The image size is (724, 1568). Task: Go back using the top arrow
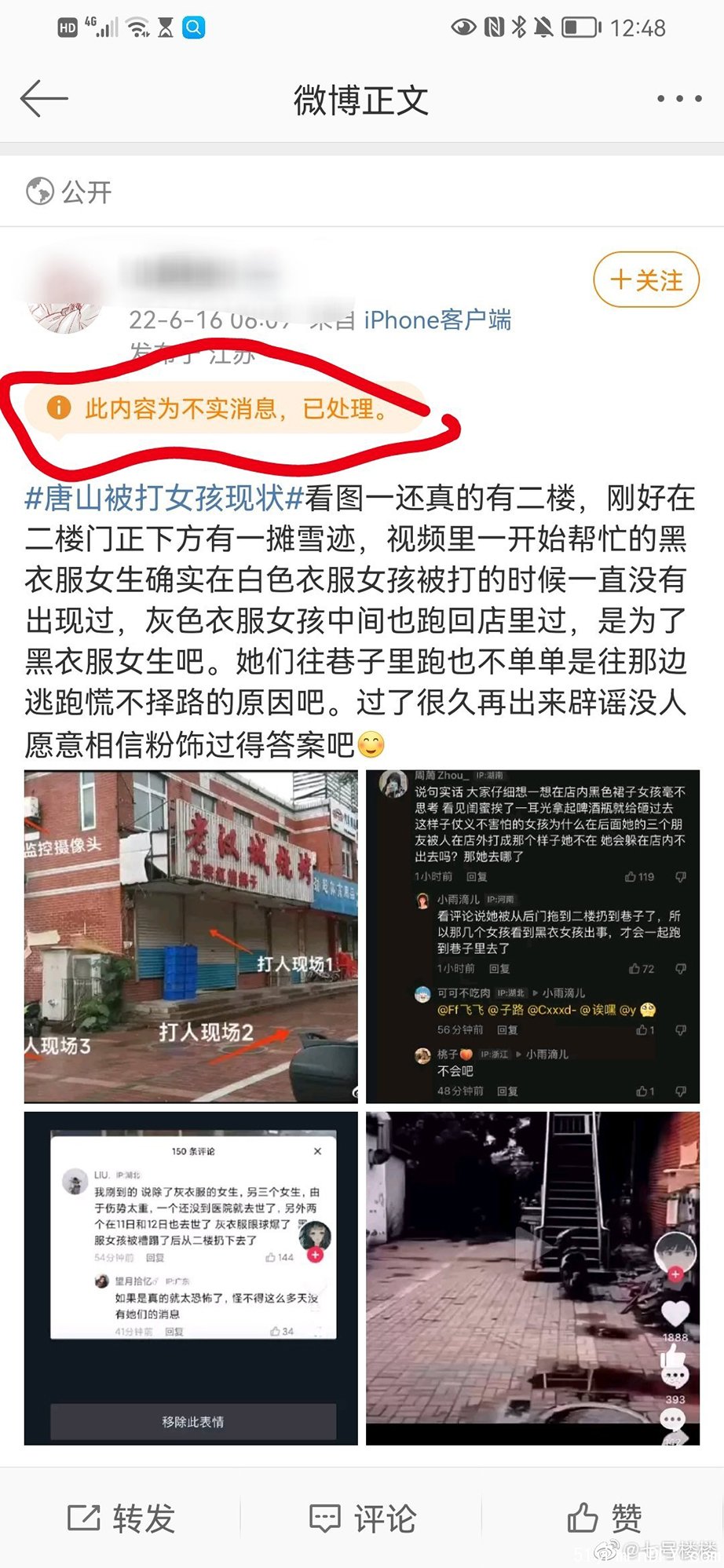point(44,99)
